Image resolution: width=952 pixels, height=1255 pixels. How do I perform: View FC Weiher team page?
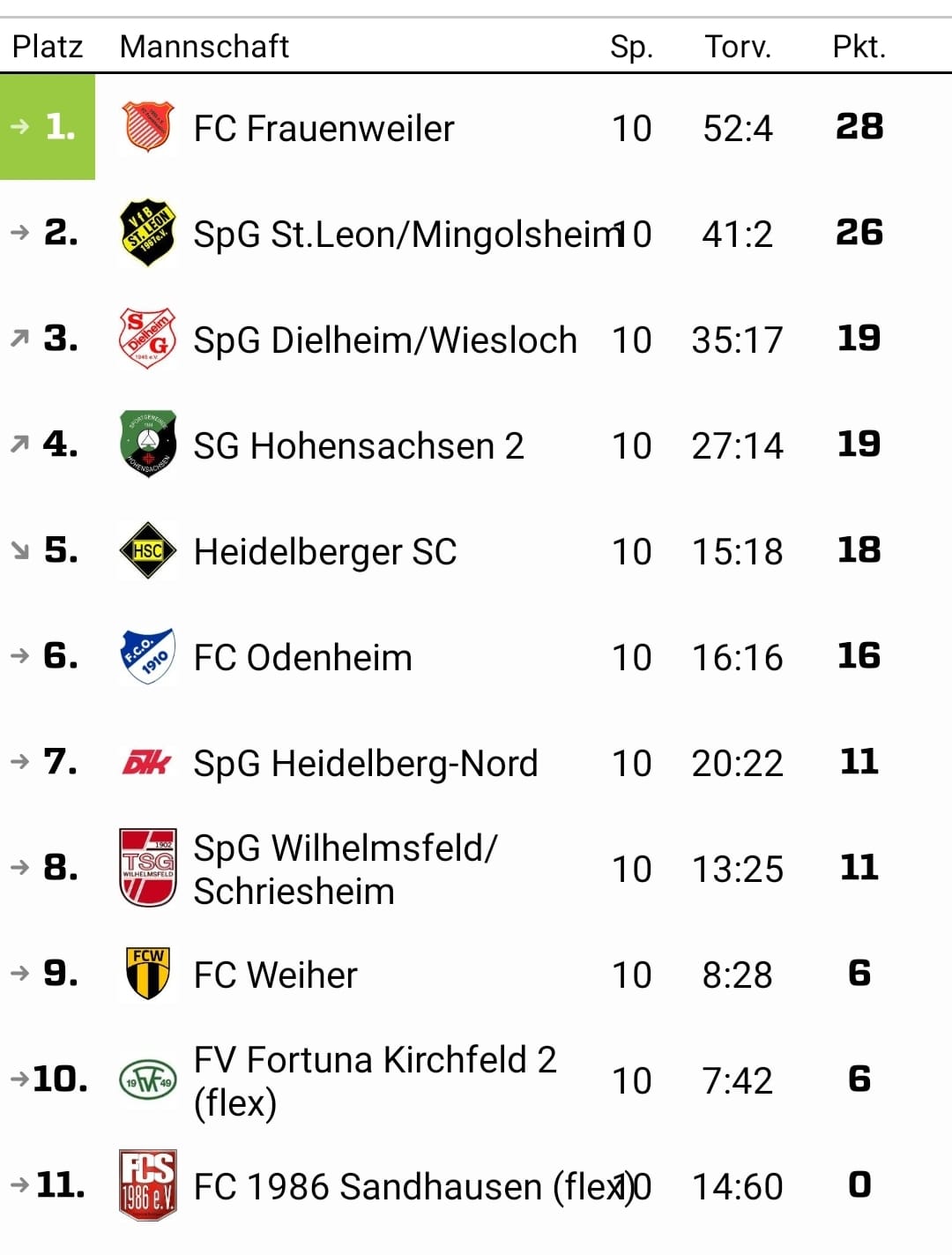pyautogui.click(x=275, y=975)
